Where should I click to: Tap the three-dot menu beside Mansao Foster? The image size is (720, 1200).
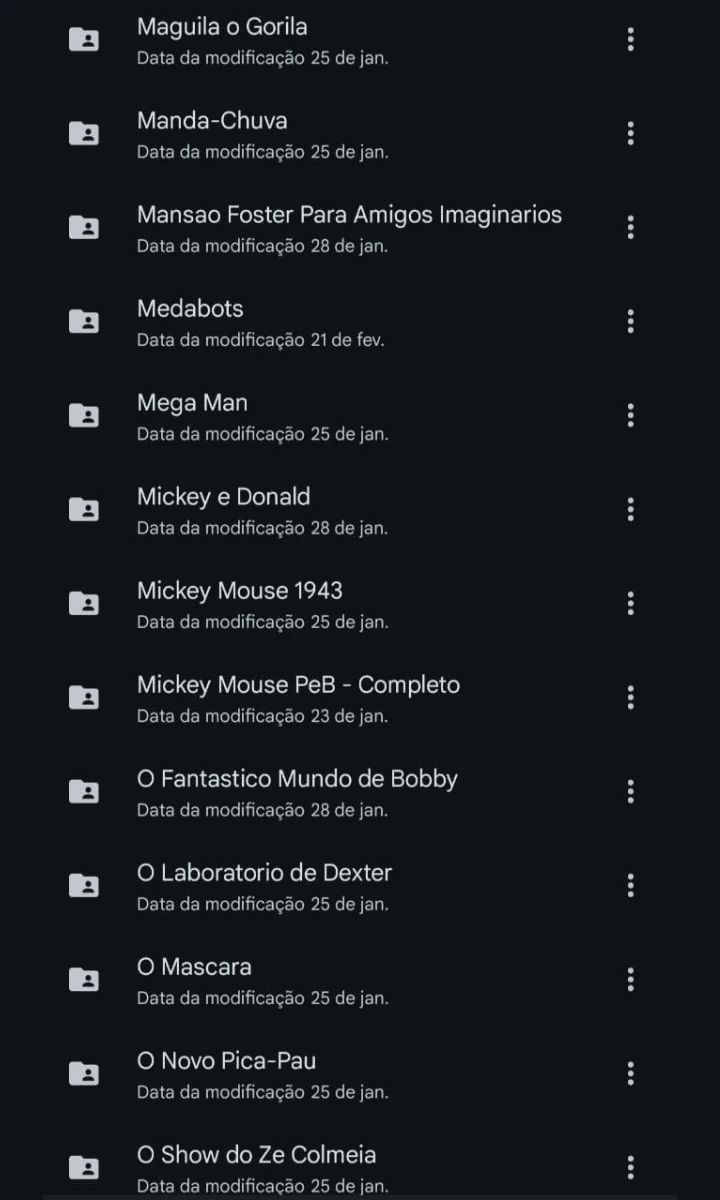[630, 228]
